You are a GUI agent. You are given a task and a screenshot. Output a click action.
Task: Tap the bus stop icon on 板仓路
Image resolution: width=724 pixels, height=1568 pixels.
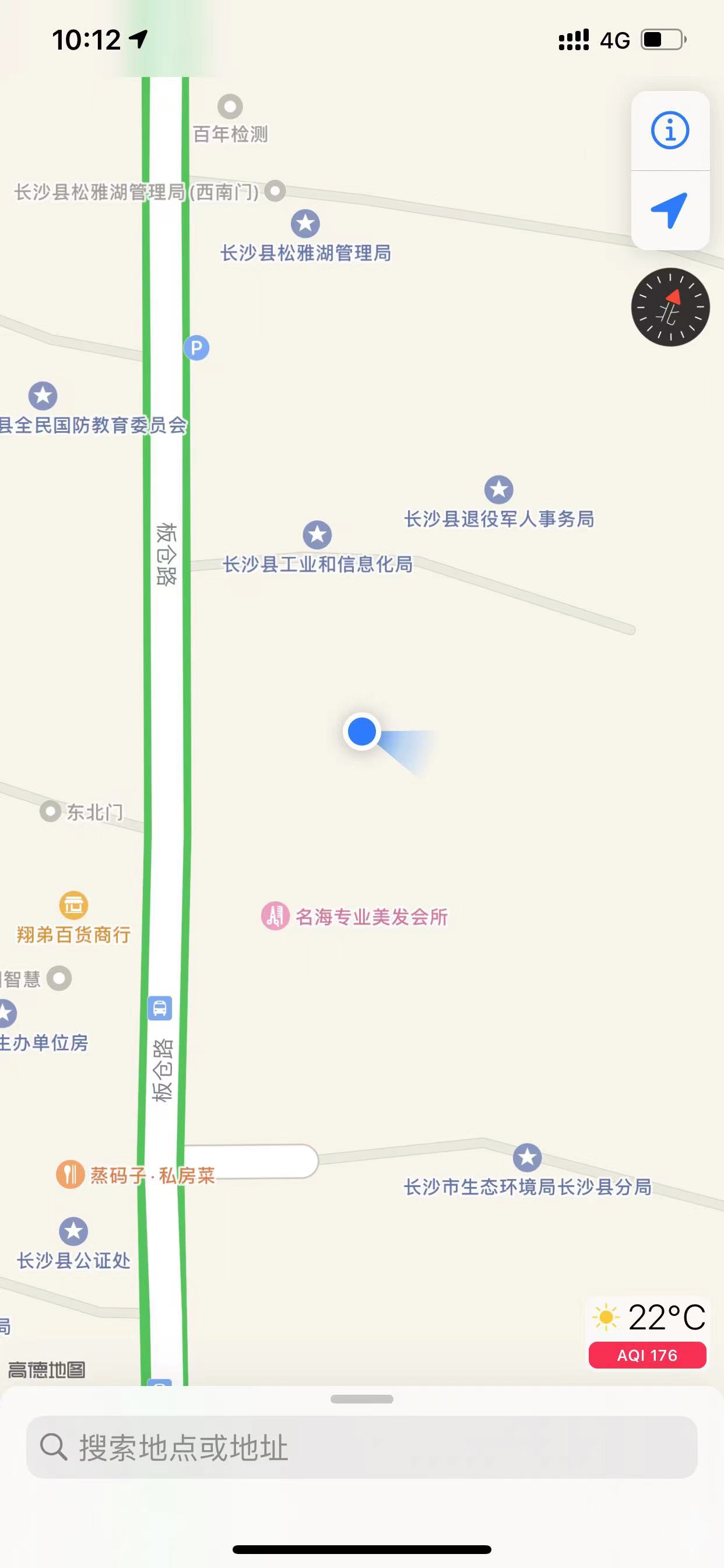coord(160,1008)
